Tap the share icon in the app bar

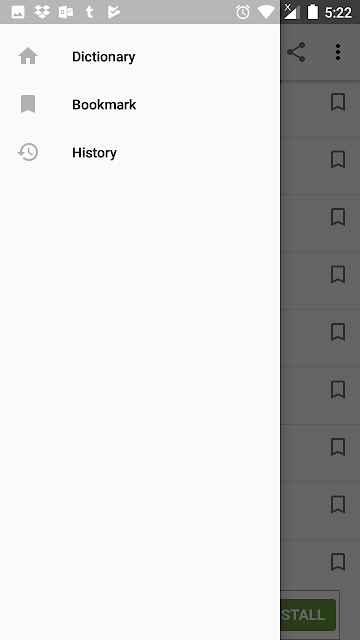(x=296, y=52)
